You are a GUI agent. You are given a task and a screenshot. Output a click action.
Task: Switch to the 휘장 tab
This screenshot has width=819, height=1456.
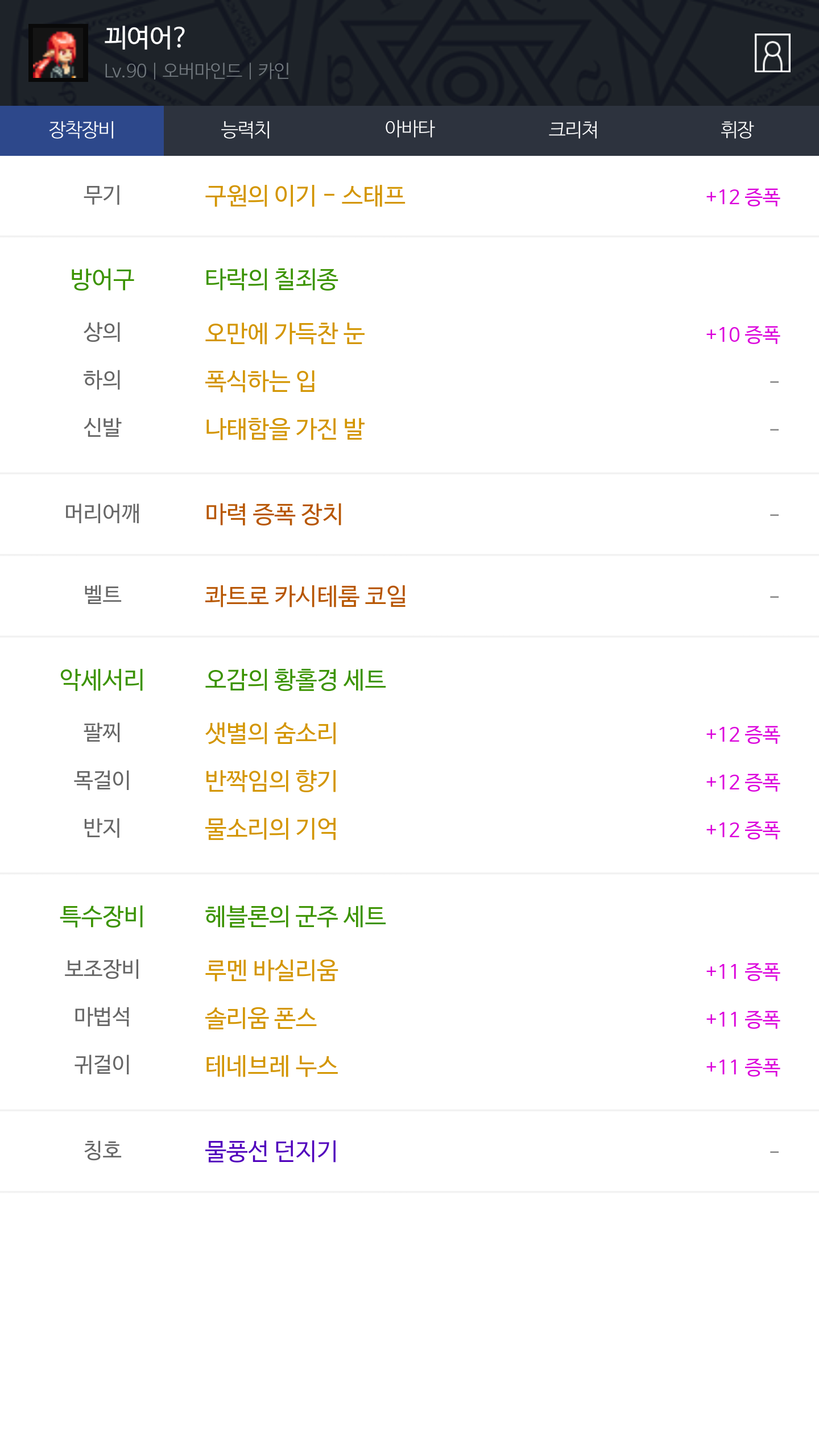coord(737,130)
